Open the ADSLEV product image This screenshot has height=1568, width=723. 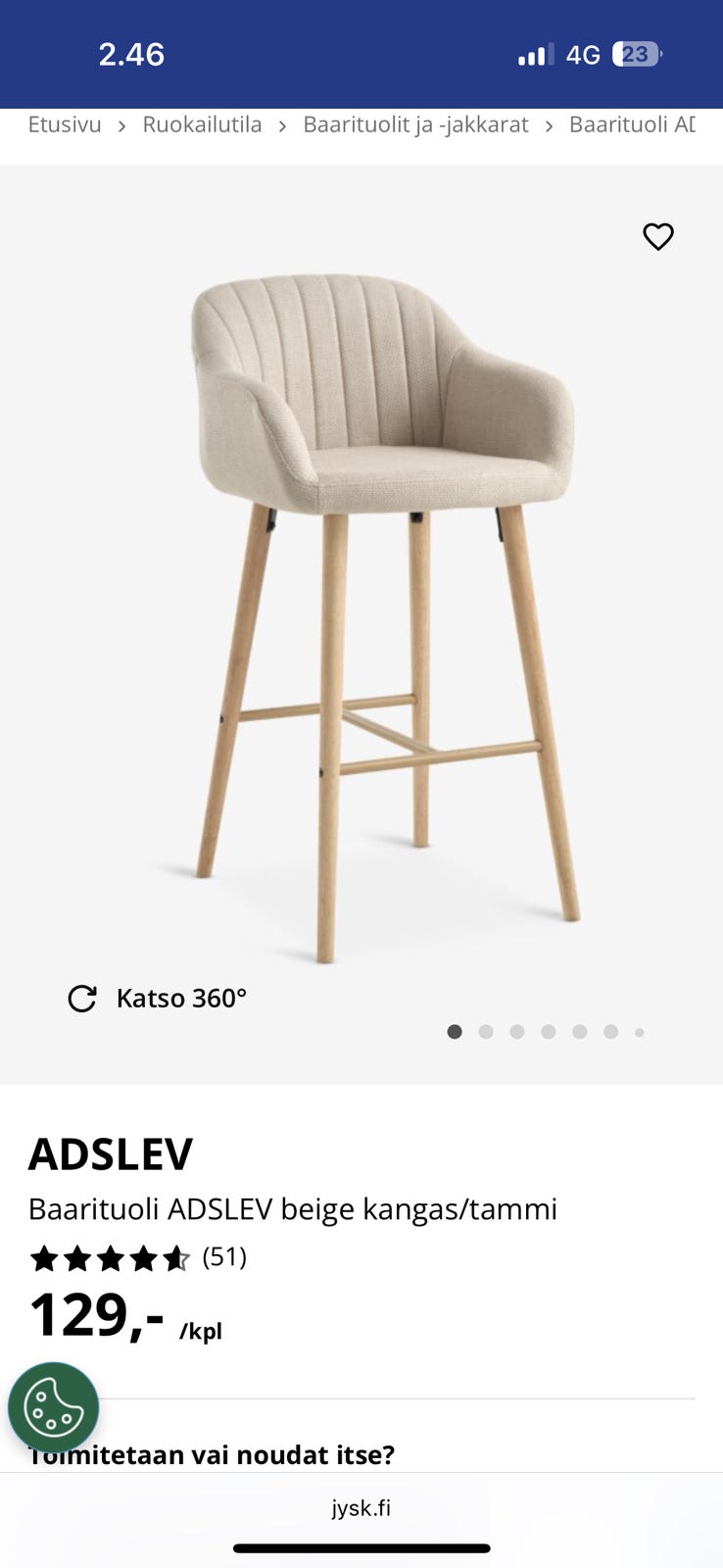(382, 608)
